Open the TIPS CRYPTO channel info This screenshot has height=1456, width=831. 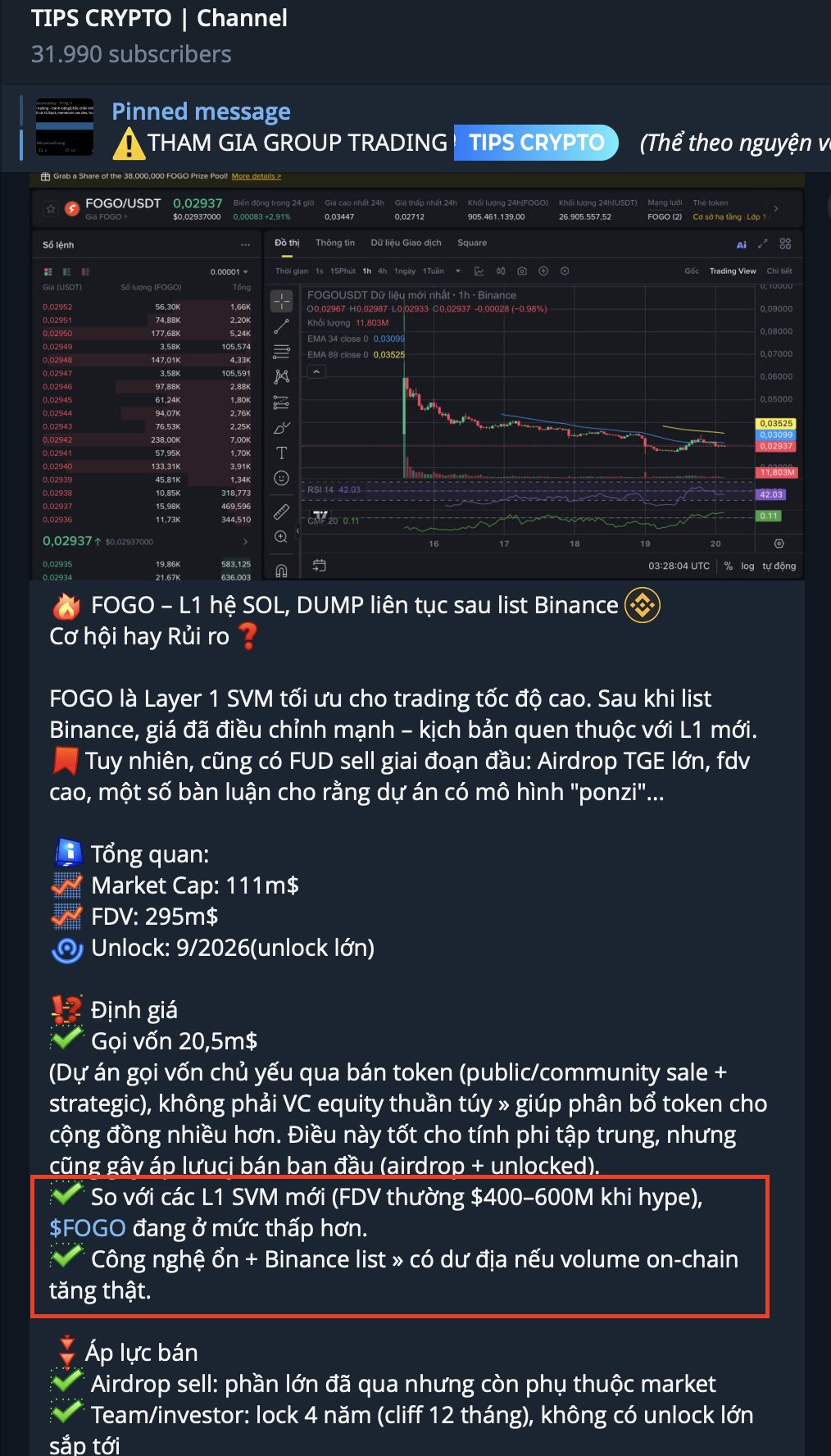(x=159, y=18)
